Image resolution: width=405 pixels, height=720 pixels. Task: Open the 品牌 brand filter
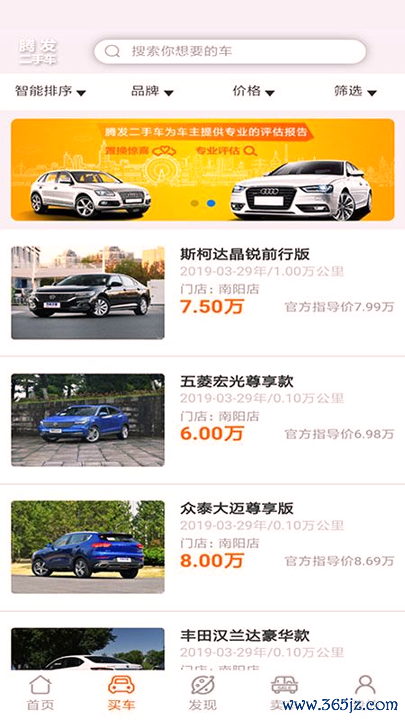[x=152, y=91]
